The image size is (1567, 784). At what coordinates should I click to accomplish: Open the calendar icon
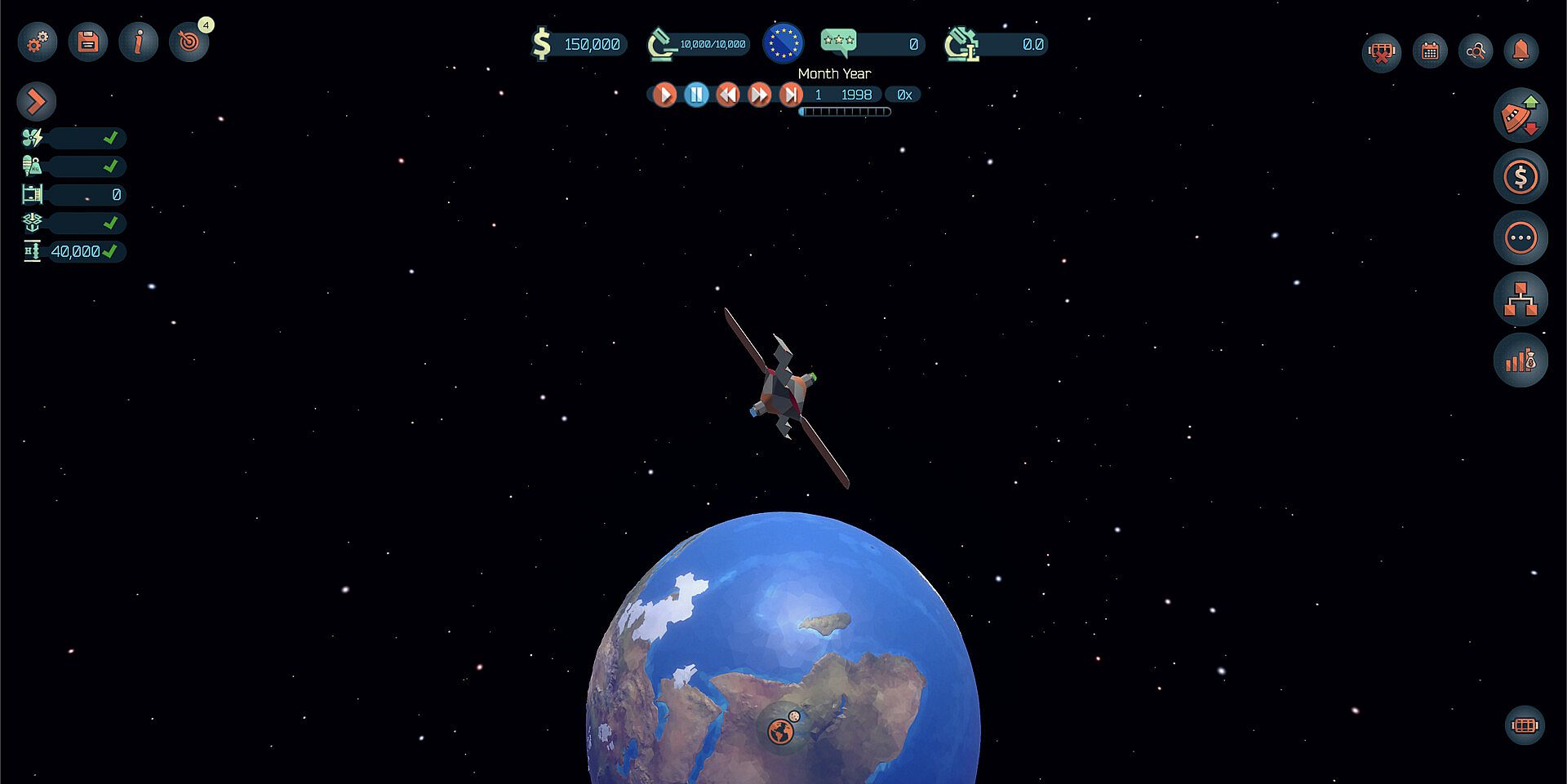[1430, 51]
